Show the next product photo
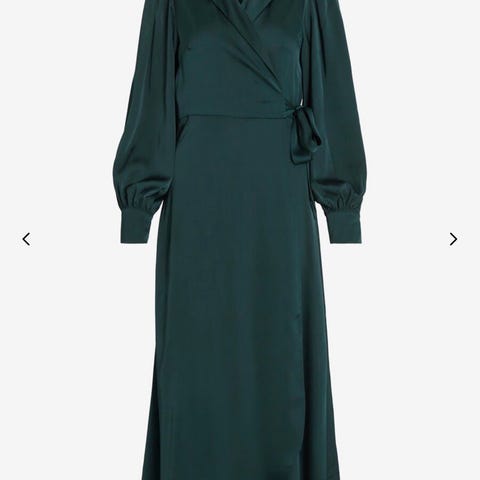This screenshot has height=480, width=480. coord(453,239)
